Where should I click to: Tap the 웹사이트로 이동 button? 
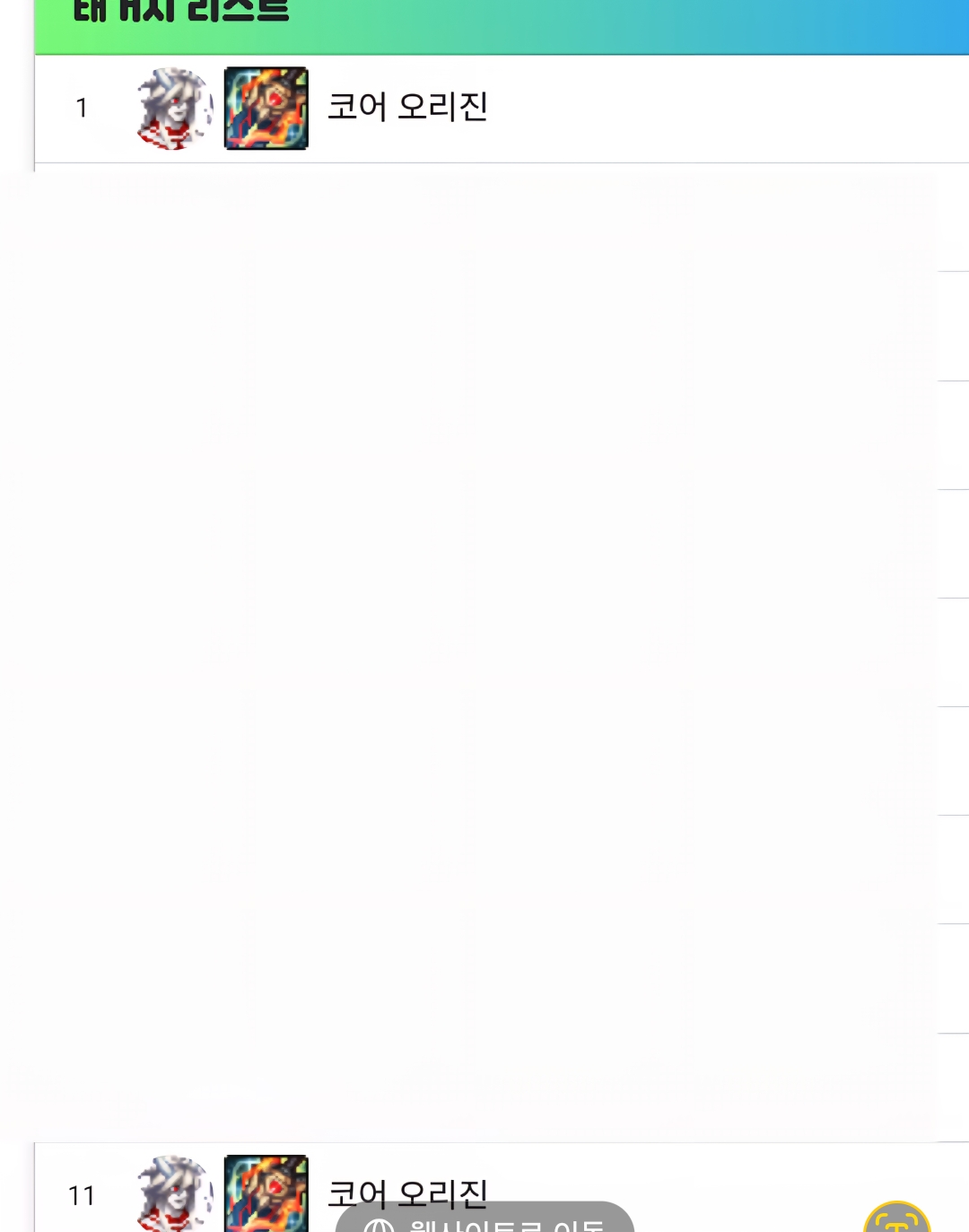[x=484, y=1220]
